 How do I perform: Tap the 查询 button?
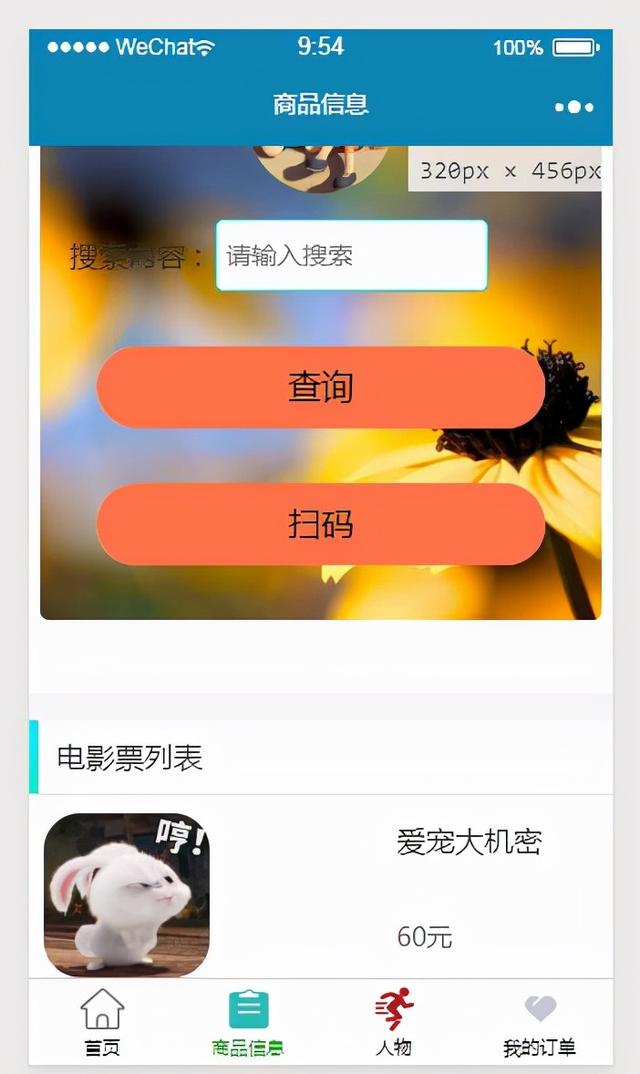point(321,387)
